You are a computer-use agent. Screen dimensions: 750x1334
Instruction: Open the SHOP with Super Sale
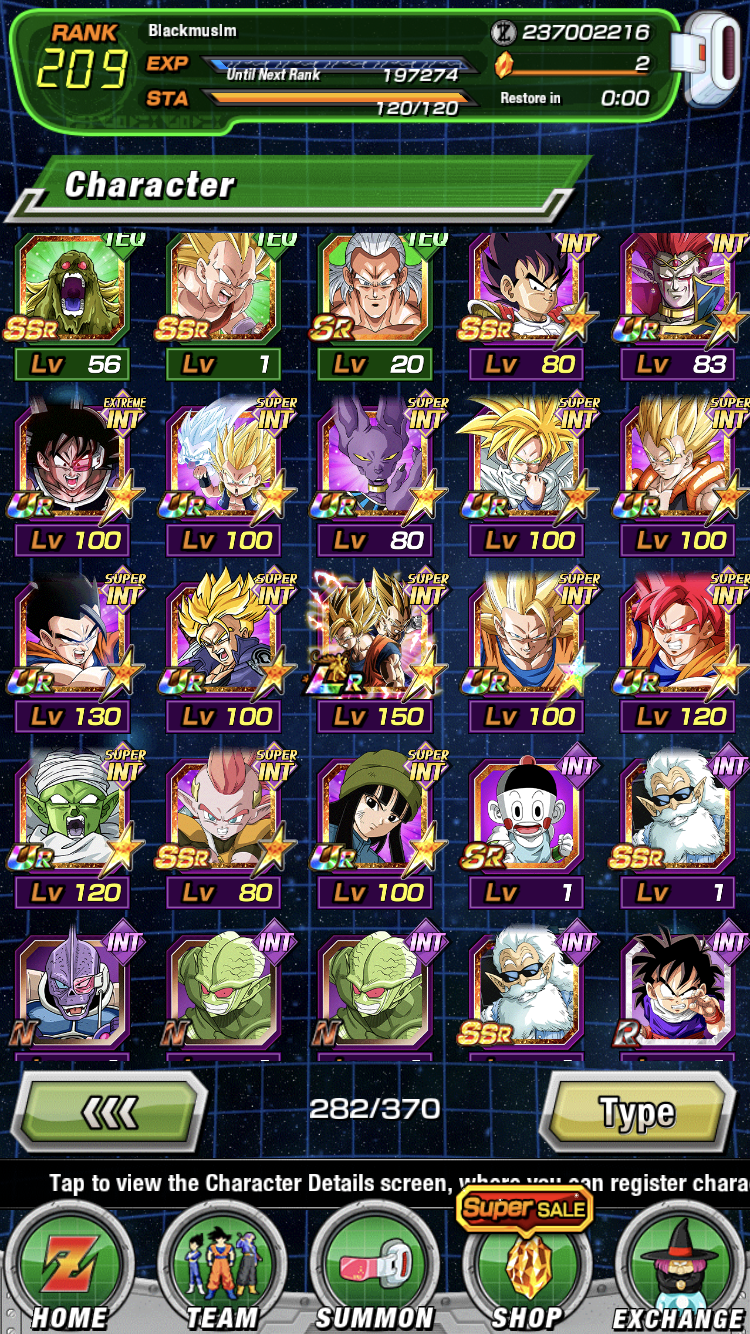pos(525,1262)
